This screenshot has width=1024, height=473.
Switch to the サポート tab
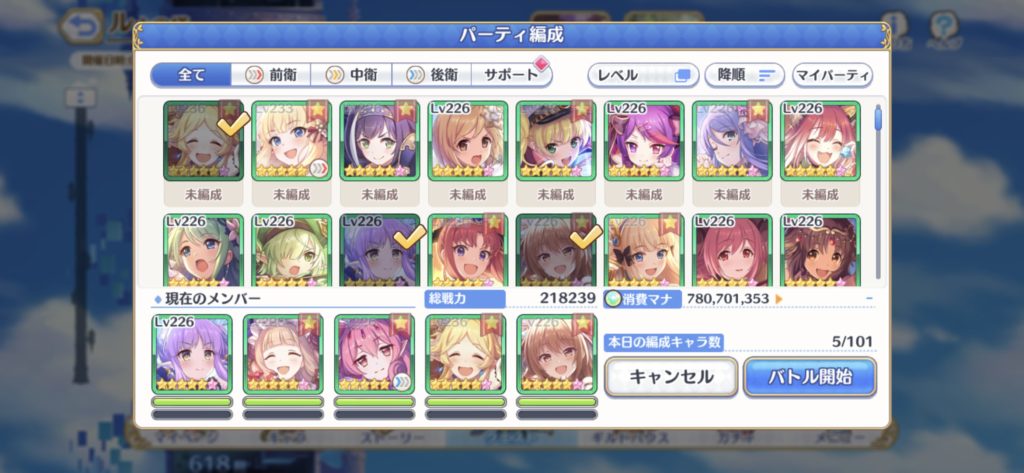pyautogui.click(x=512, y=75)
